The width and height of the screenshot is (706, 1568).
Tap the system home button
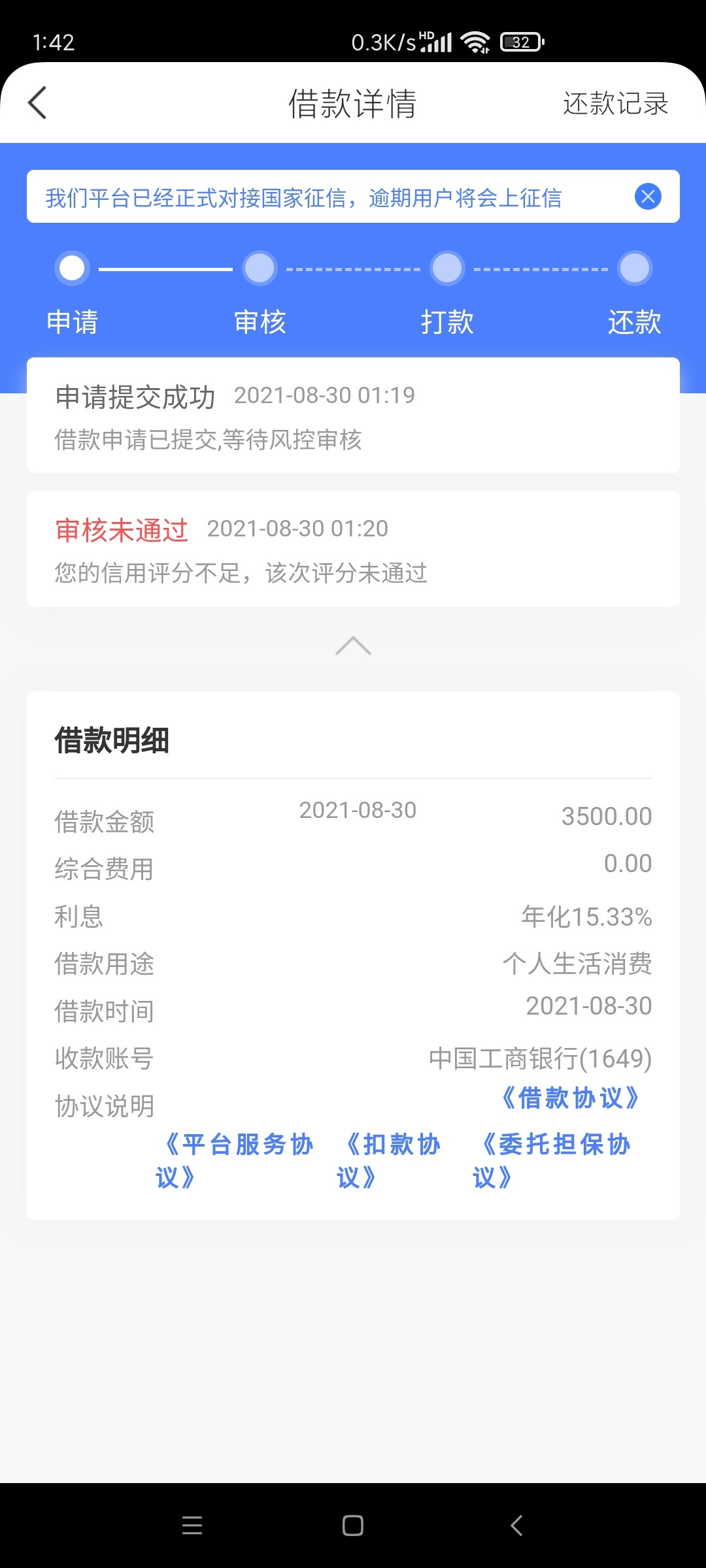[353, 1526]
